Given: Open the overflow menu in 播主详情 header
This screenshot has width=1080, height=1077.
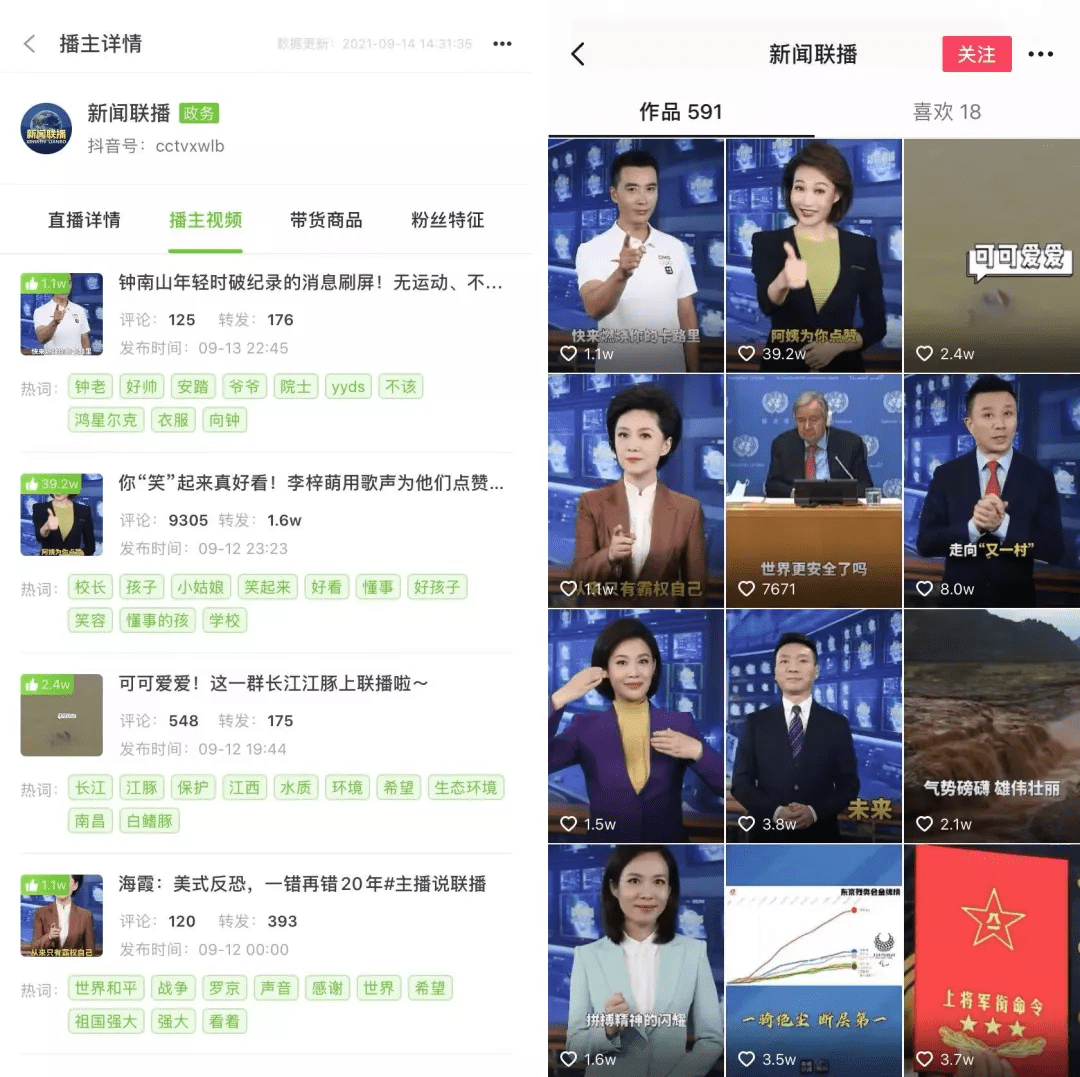Looking at the screenshot, I should (x=502, y=44).
